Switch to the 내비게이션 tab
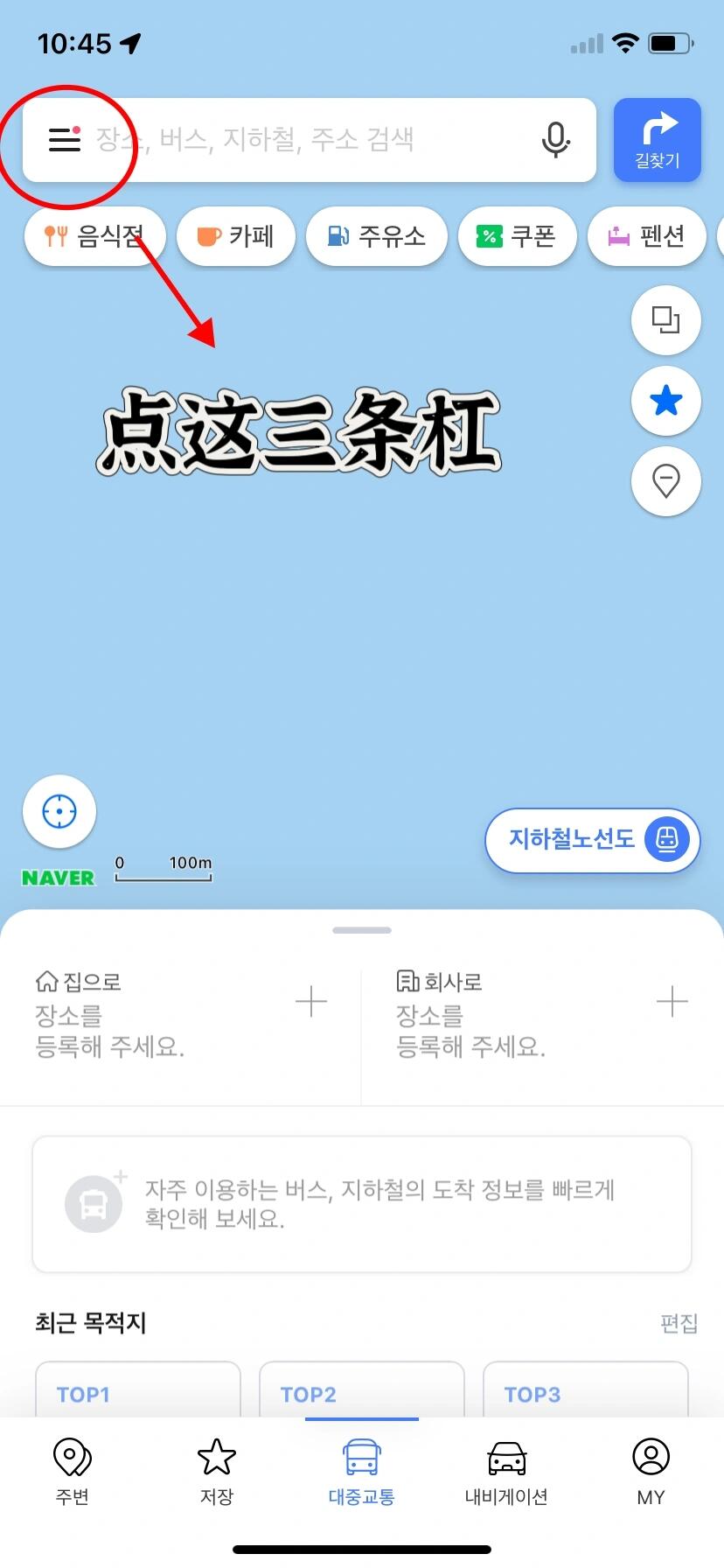 [x=506, y=1472]
